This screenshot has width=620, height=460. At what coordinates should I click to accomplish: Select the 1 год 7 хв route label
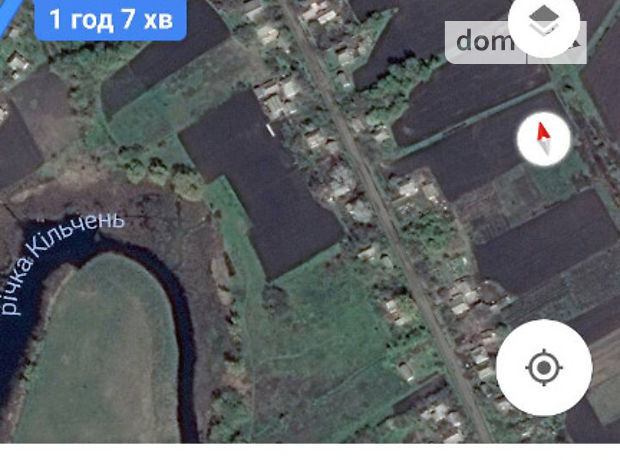pos(110,18)
